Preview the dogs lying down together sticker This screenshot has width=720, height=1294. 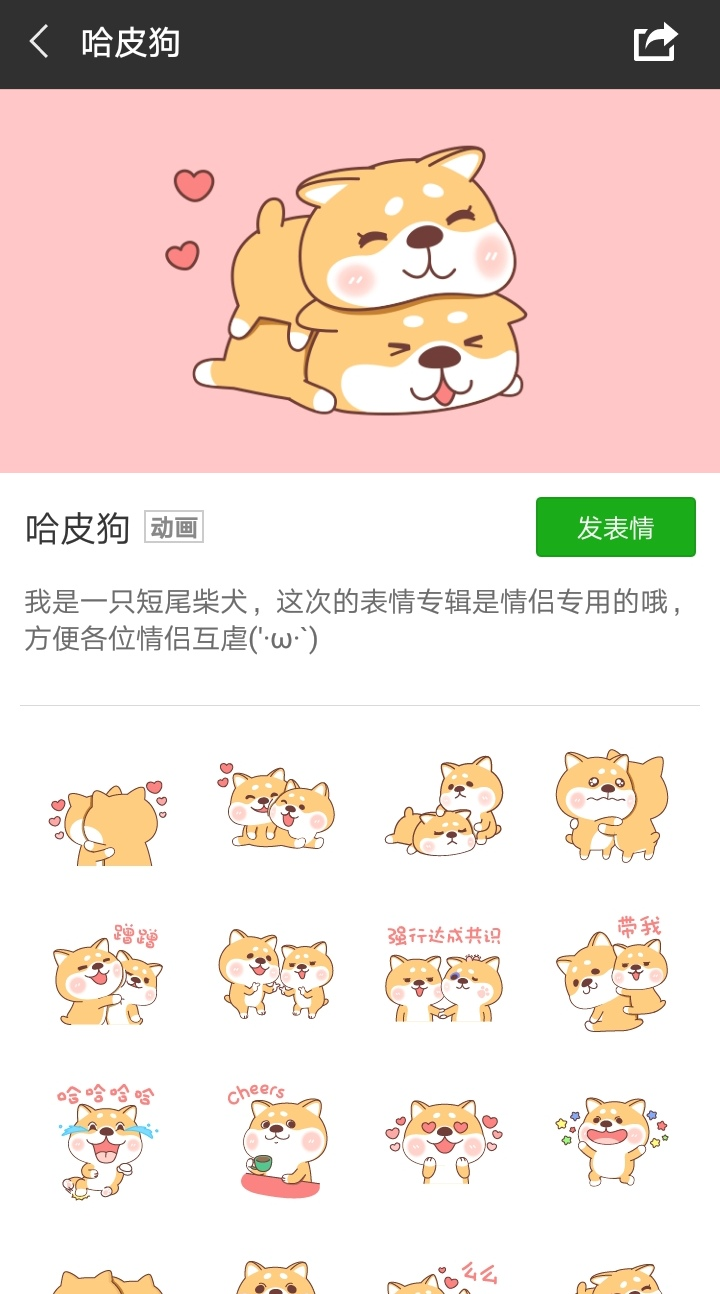coord(444,806)
